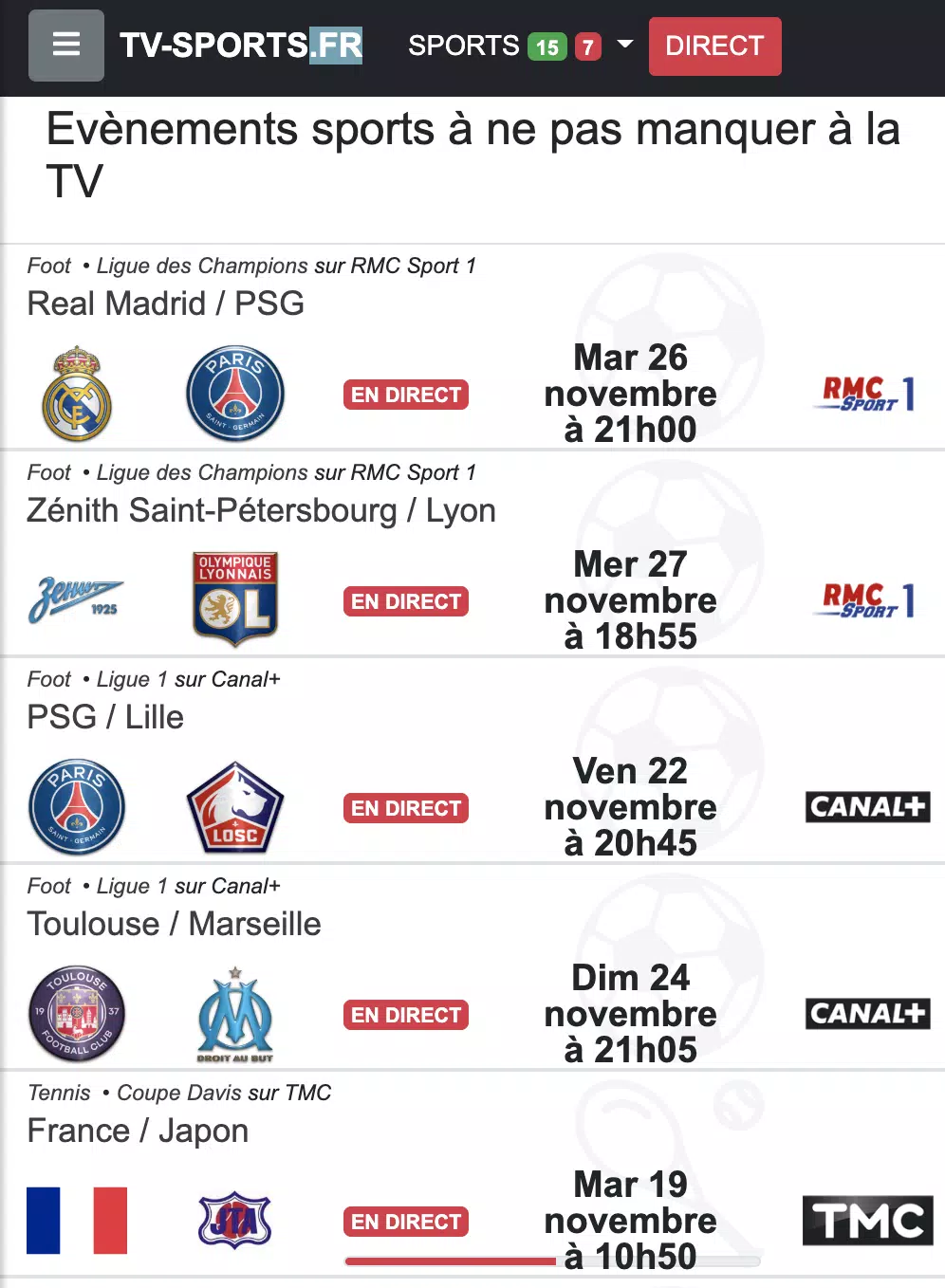Open the hamburger navigation menu
This screenshot has height=1288, width=945.
point(65,46)
